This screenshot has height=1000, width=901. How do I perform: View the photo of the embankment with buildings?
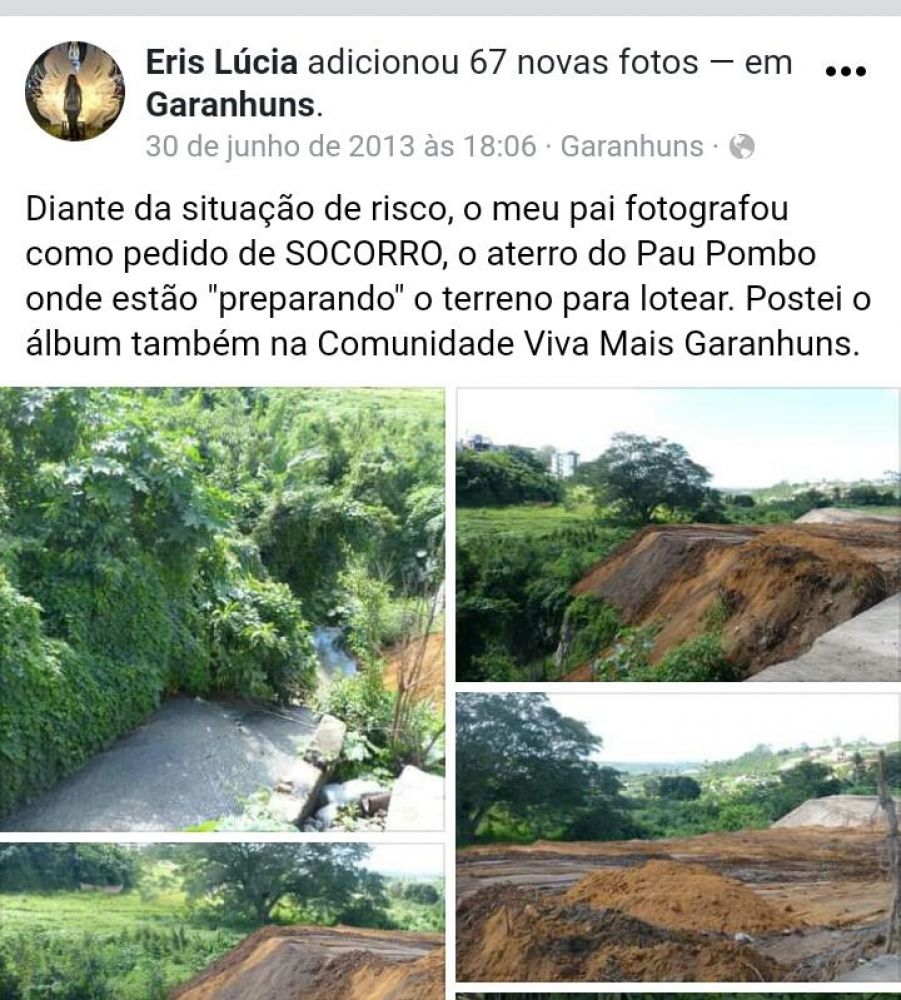pos(677,535)
